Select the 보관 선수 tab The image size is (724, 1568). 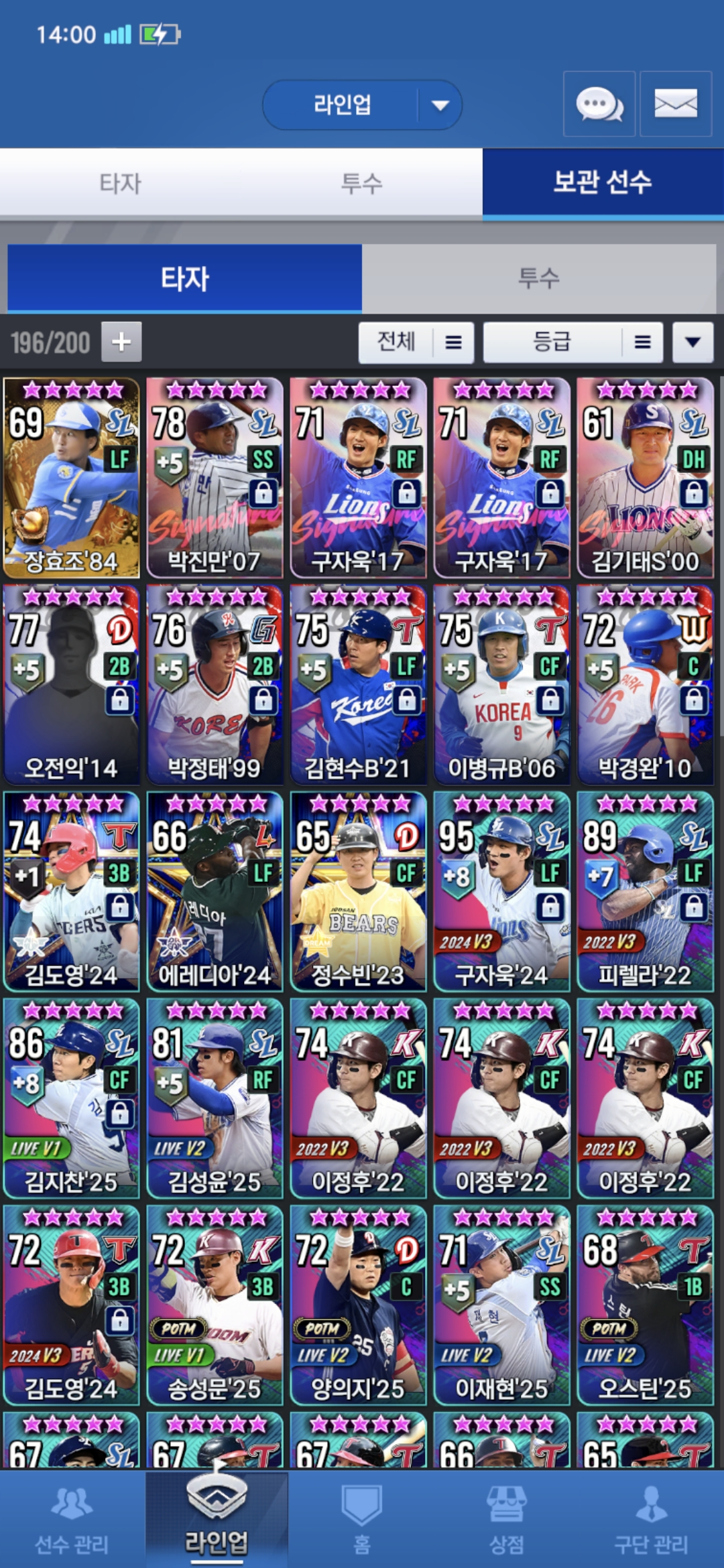(603, 183)
